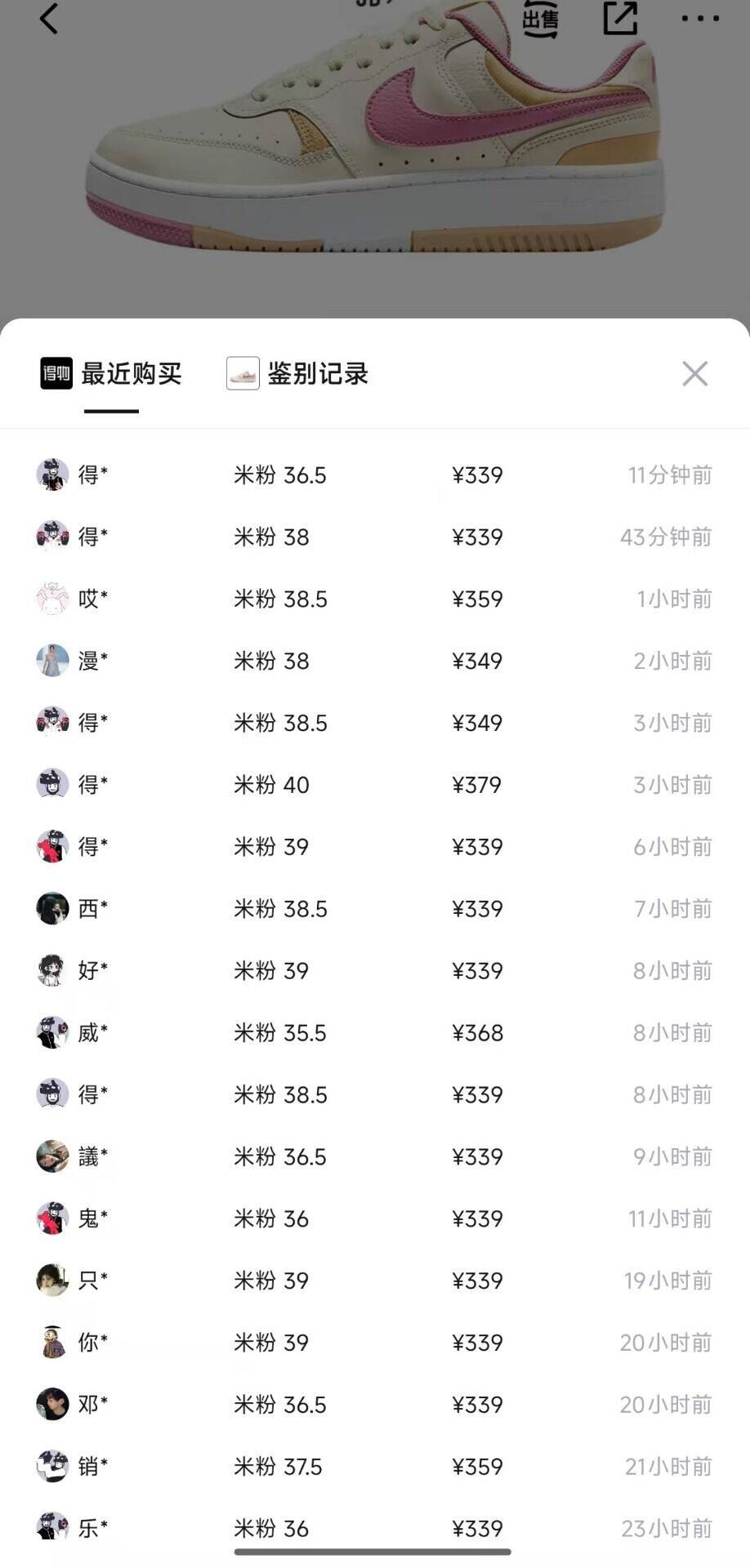Tap the 出售 sell icon

(540, 20)
